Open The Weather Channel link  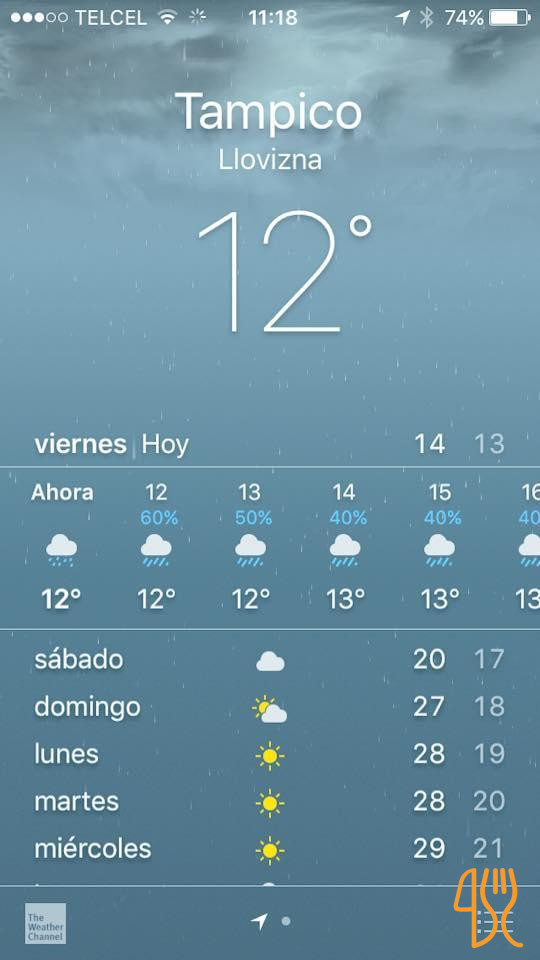click(x=45, y=923)
